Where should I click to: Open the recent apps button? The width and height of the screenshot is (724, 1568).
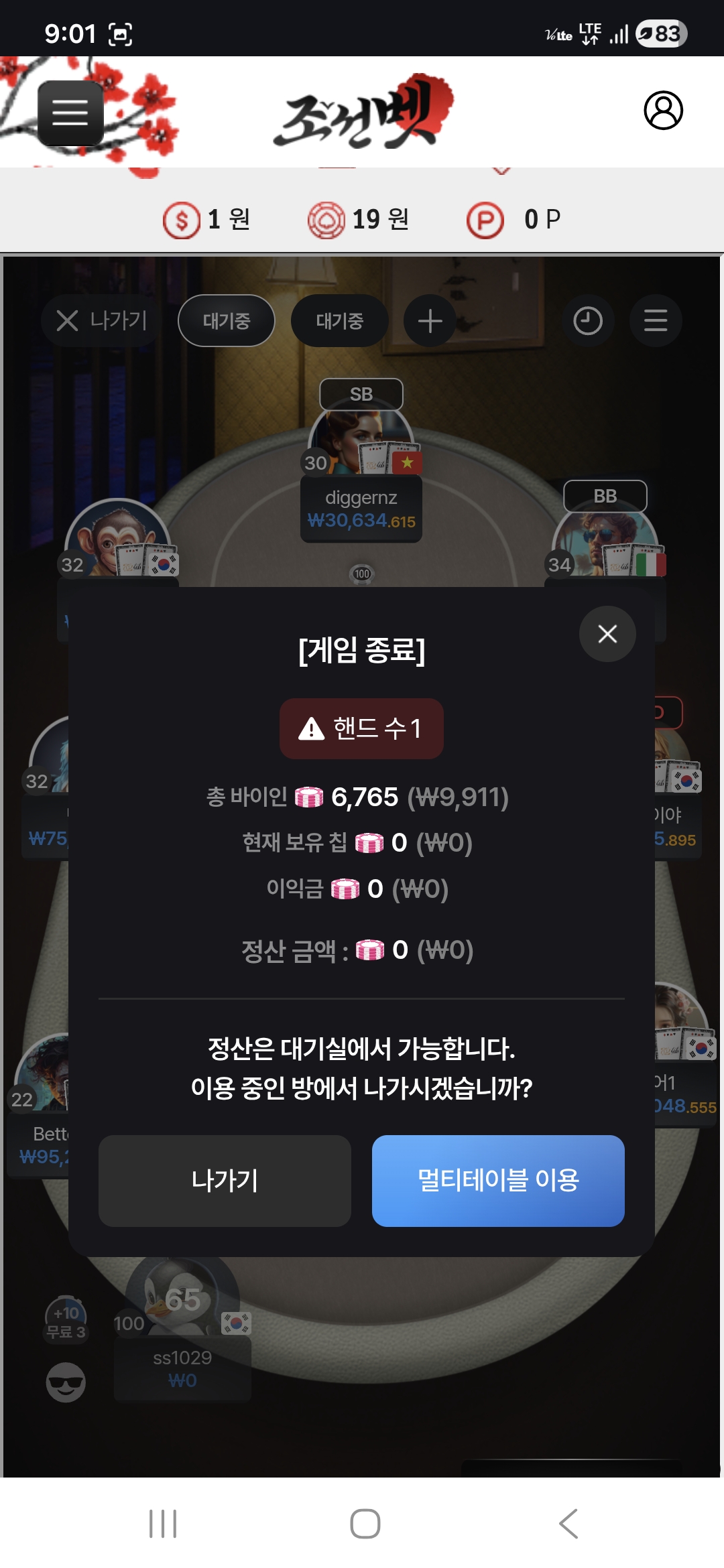pos(163,1524)
